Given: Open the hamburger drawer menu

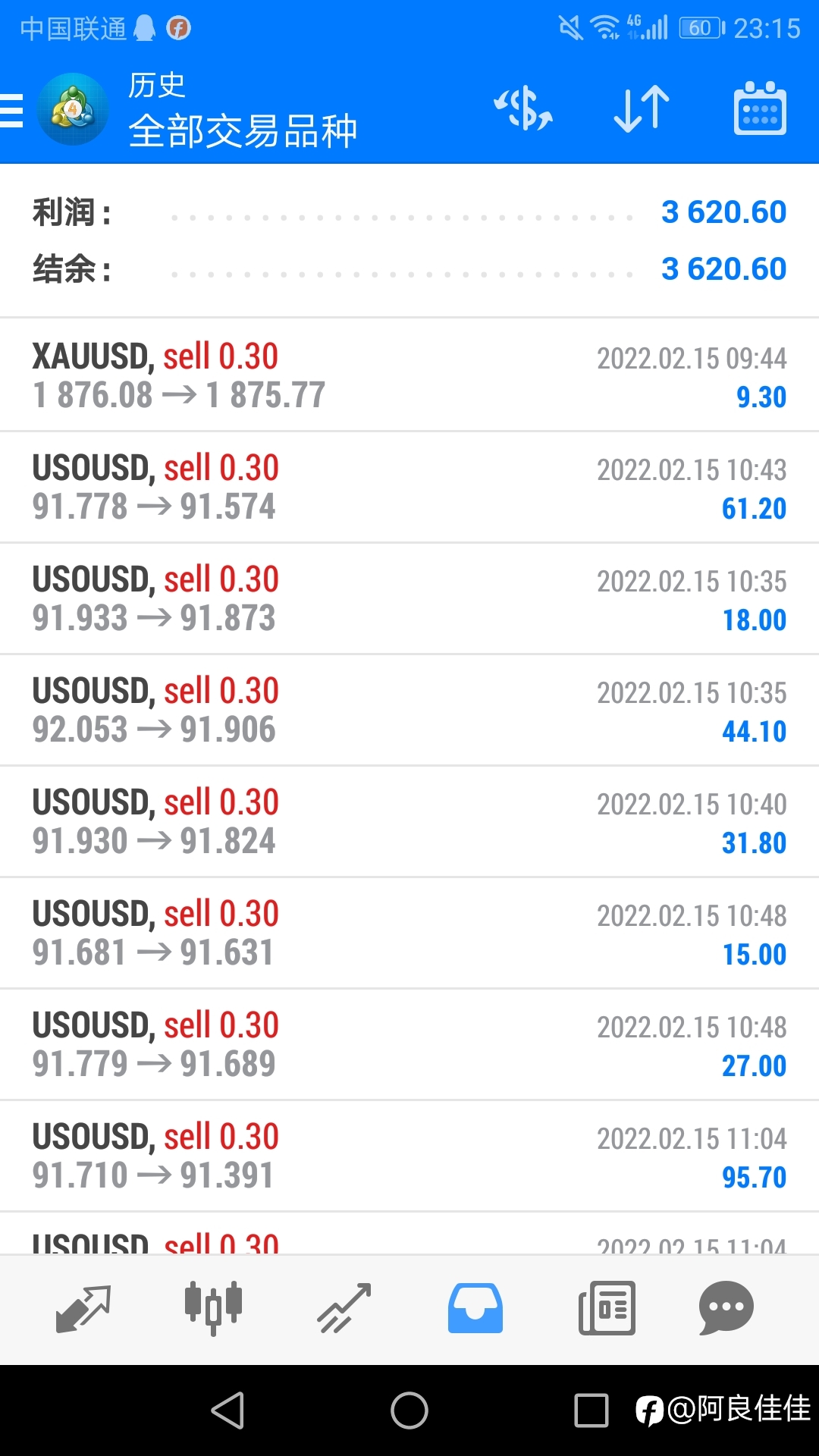Looking at the screenshot, I should 11,111.
